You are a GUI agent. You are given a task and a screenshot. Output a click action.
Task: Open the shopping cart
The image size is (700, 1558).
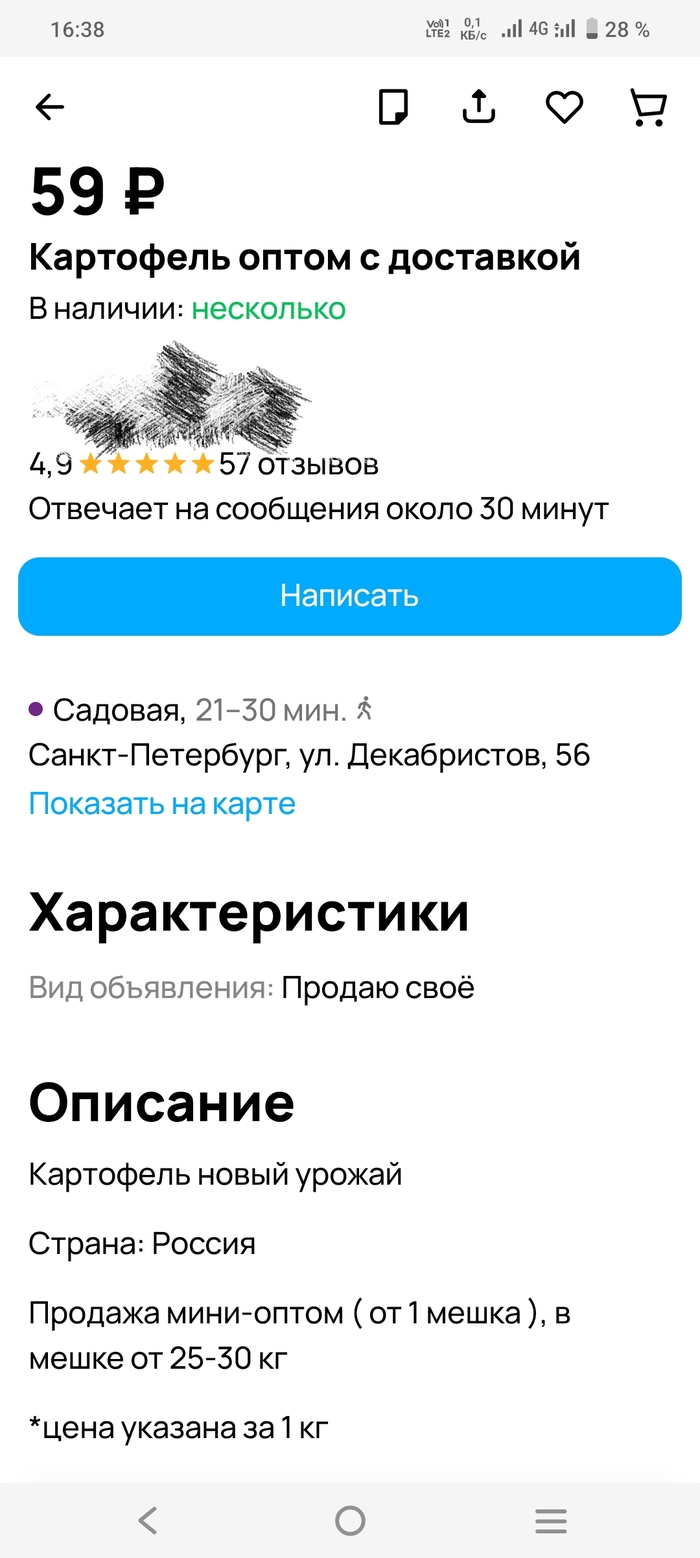pyautogui.click(x=649, y=107)
